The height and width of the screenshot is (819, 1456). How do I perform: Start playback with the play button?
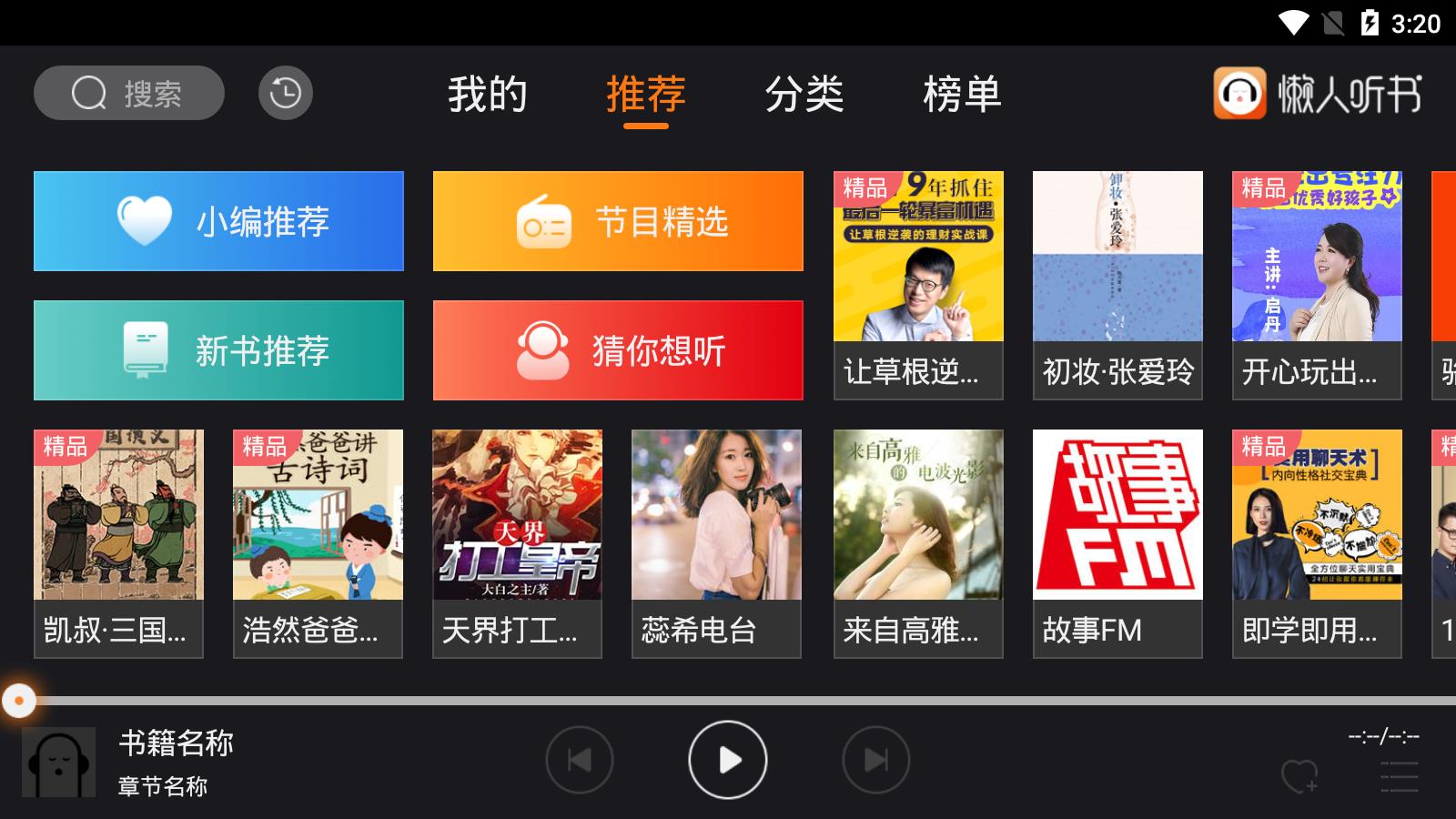(x=727, y=760)
